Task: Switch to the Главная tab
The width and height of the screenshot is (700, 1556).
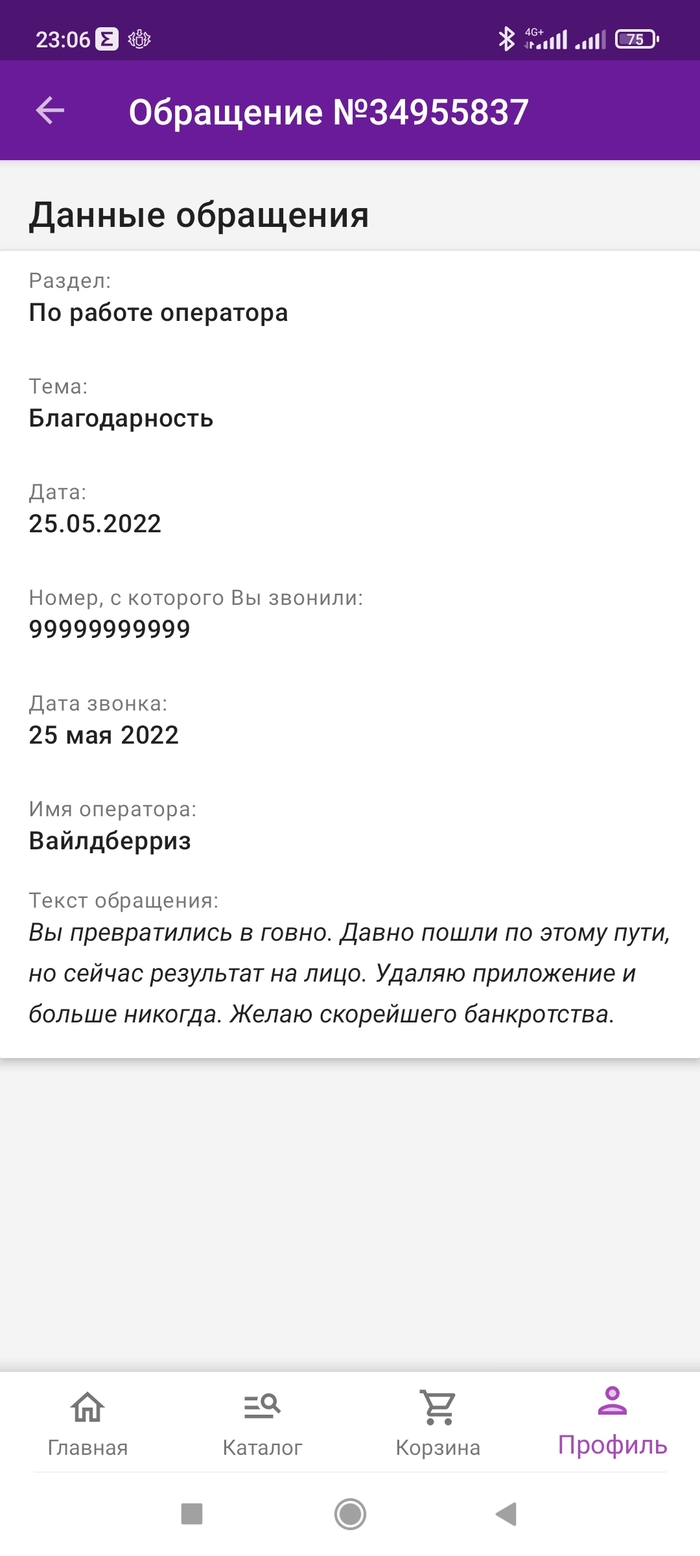Action: pos(88,1423)
